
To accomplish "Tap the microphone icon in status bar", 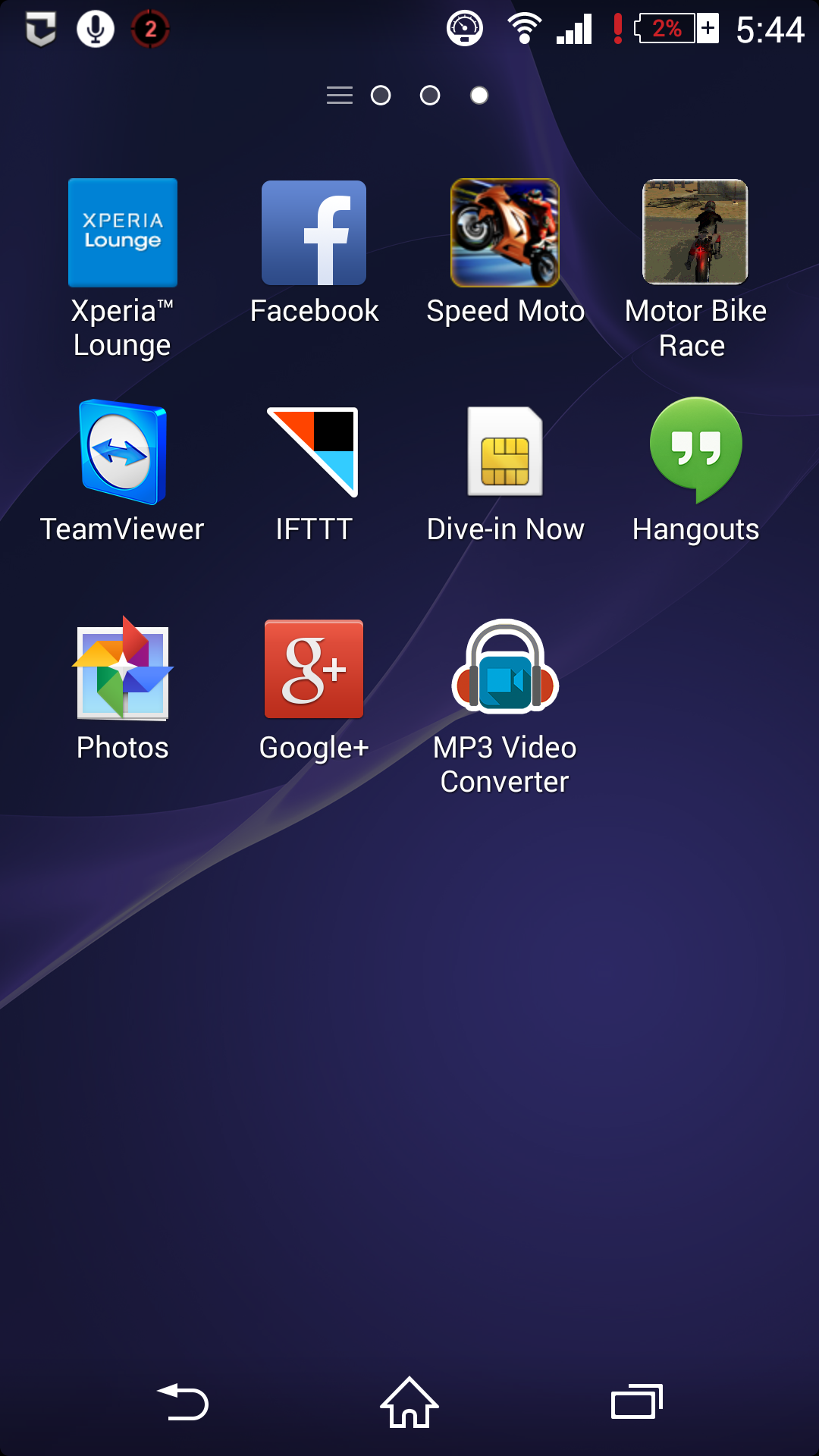I will 94,30.
